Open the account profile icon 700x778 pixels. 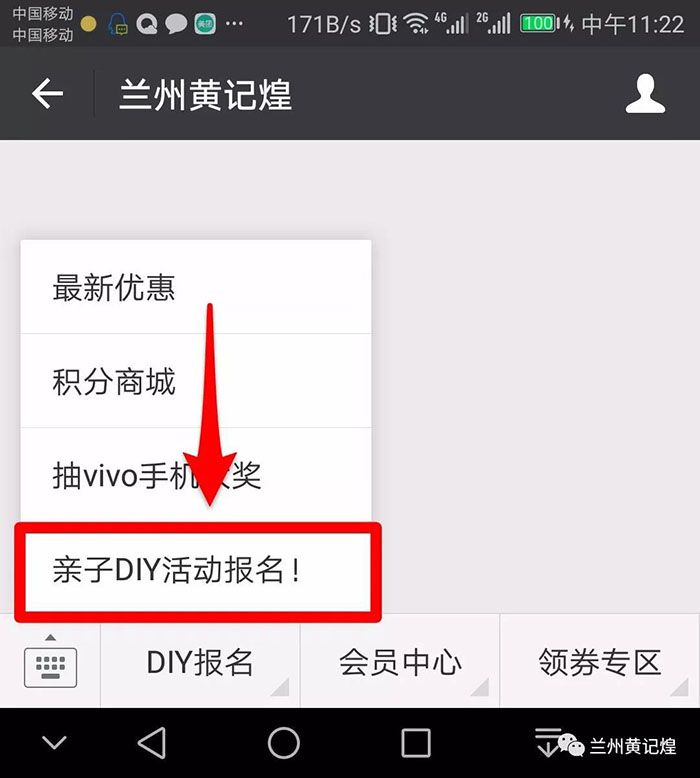[645, 94]
